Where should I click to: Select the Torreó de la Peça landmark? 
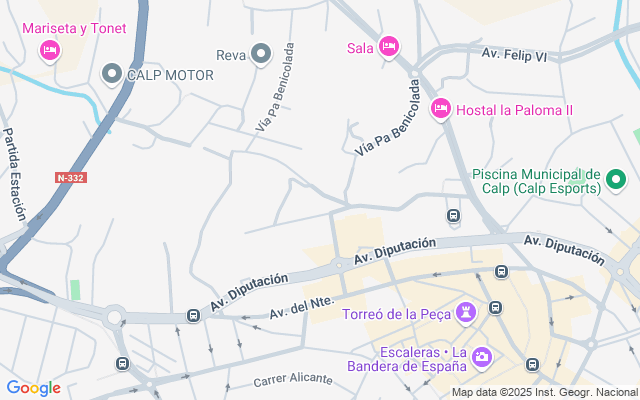466,314
